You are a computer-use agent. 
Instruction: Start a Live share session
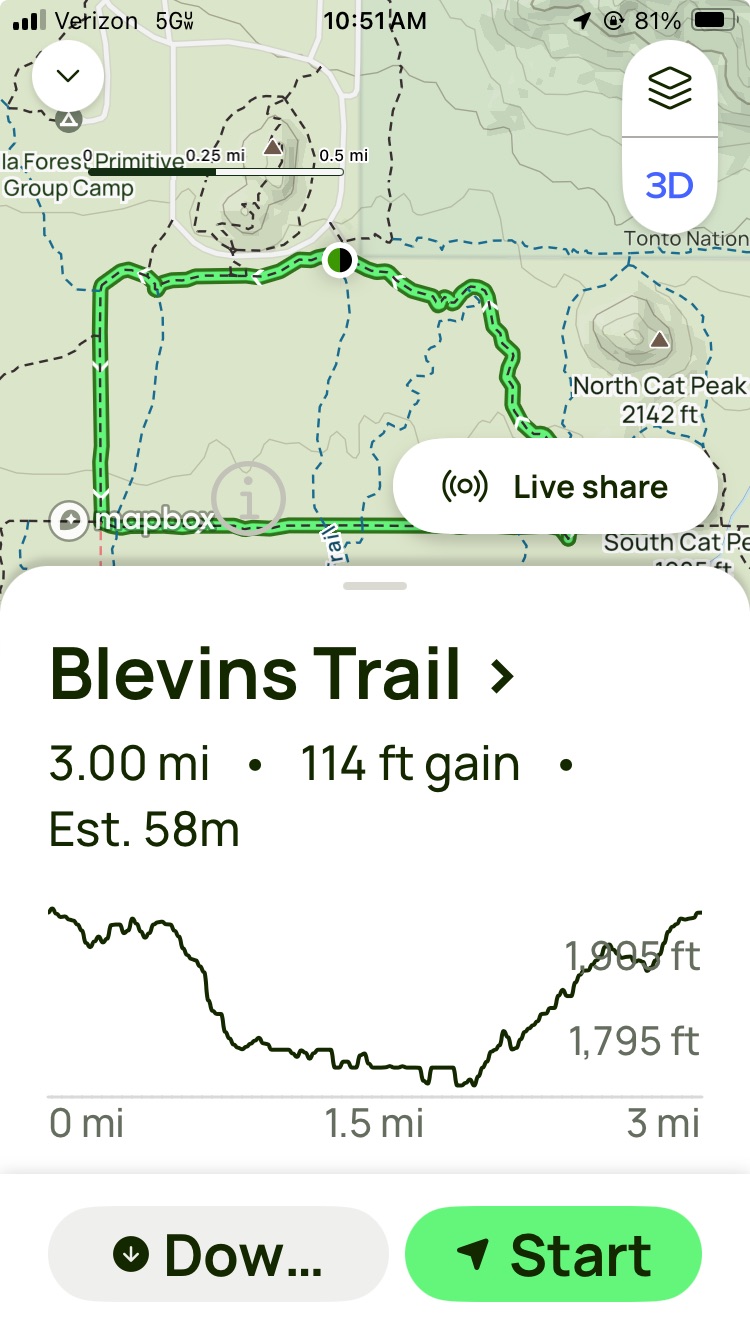[556, 487]
